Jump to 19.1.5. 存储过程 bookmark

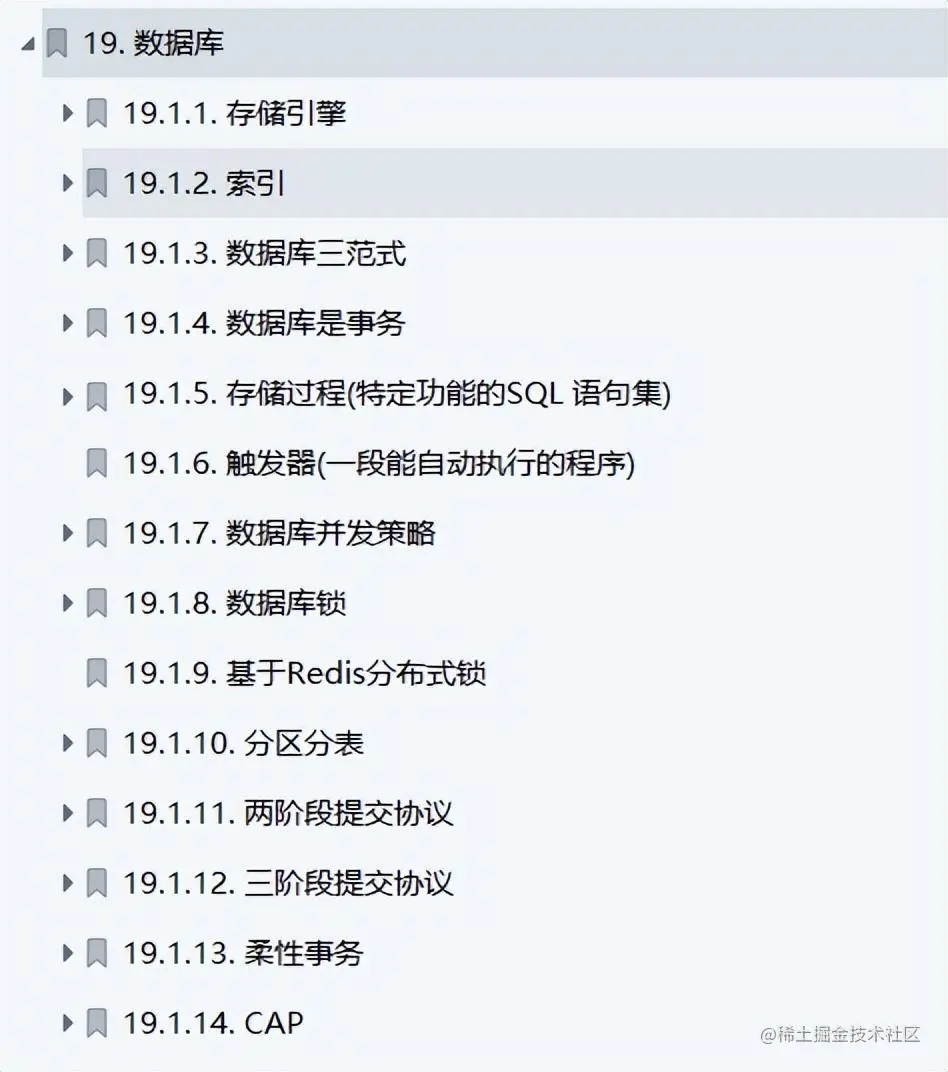396,394
